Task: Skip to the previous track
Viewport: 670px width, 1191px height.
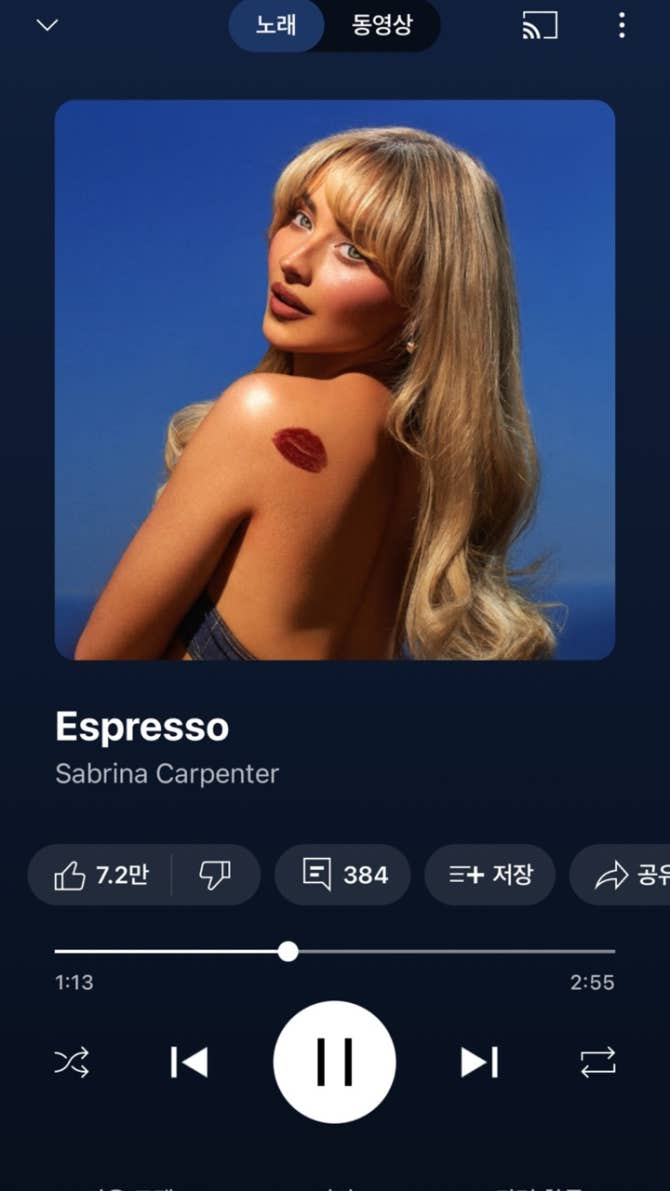Action: pyautogui.click(x=189, y=1062)
